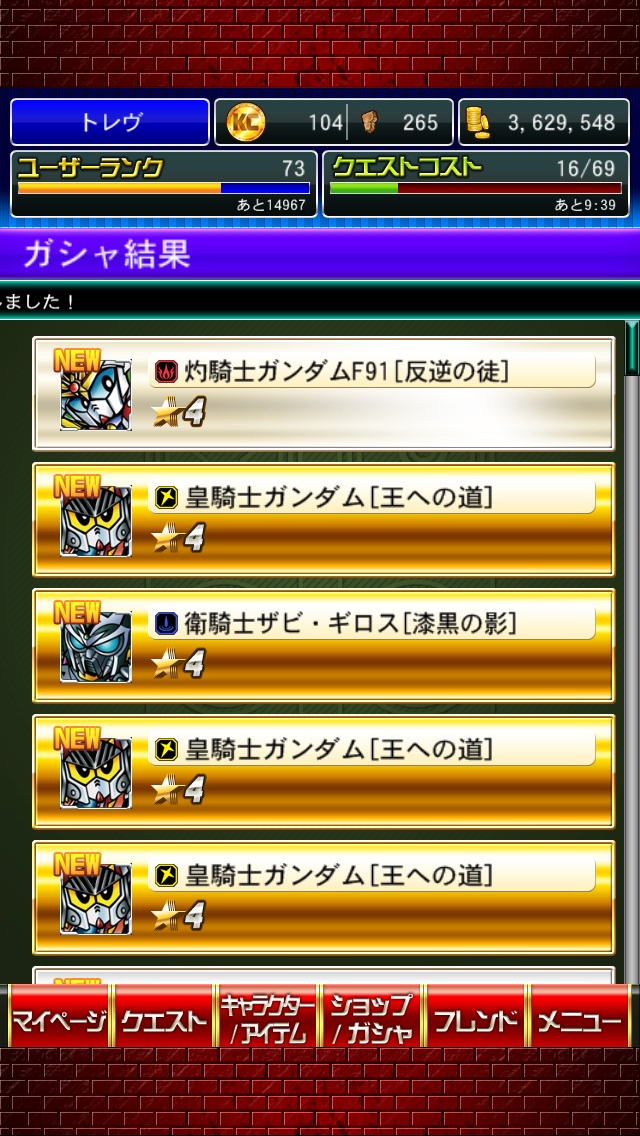Tap the KC coin balance panel
Image resolution: width=640 pixels, height=1136 pixels.
334,122
